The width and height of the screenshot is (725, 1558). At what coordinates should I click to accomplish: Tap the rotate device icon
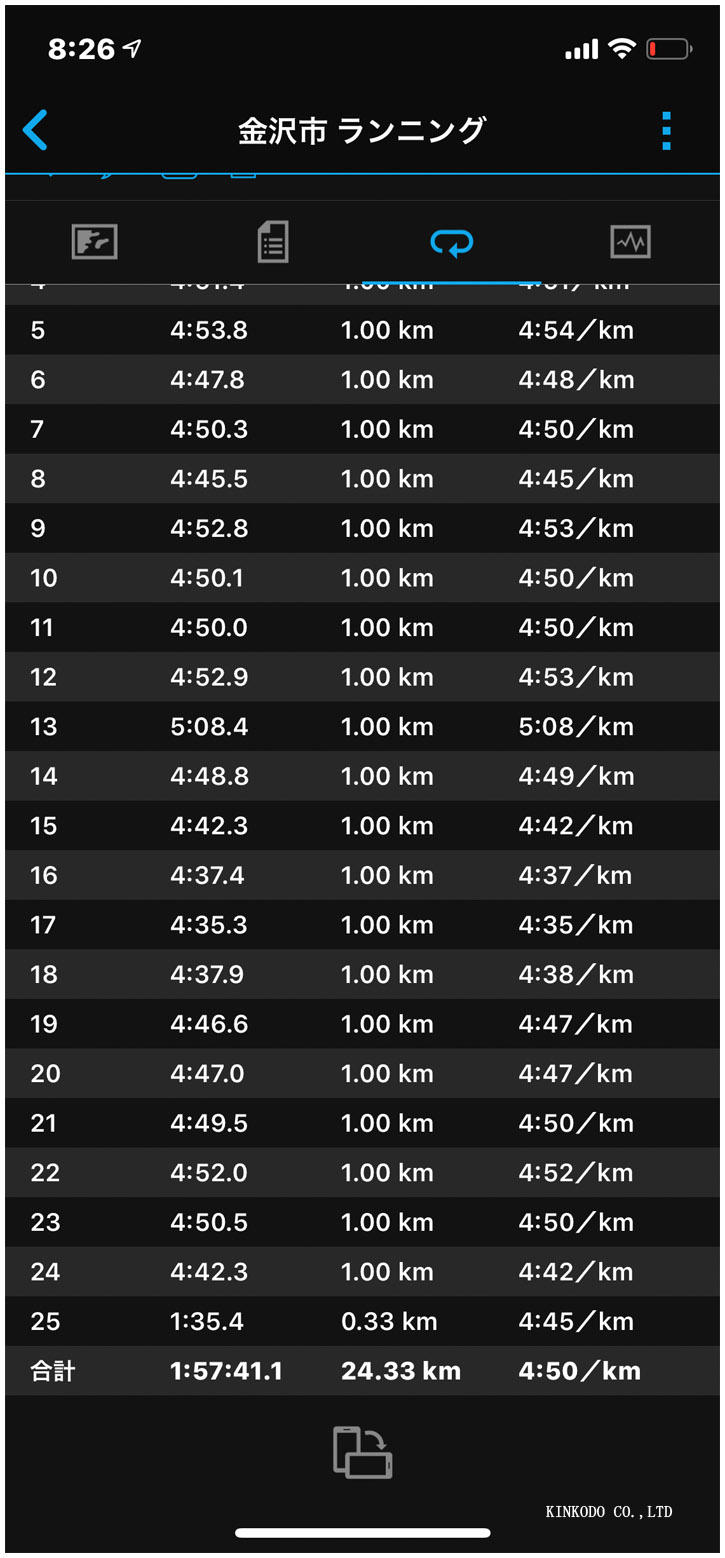[x=362, y=1452]
